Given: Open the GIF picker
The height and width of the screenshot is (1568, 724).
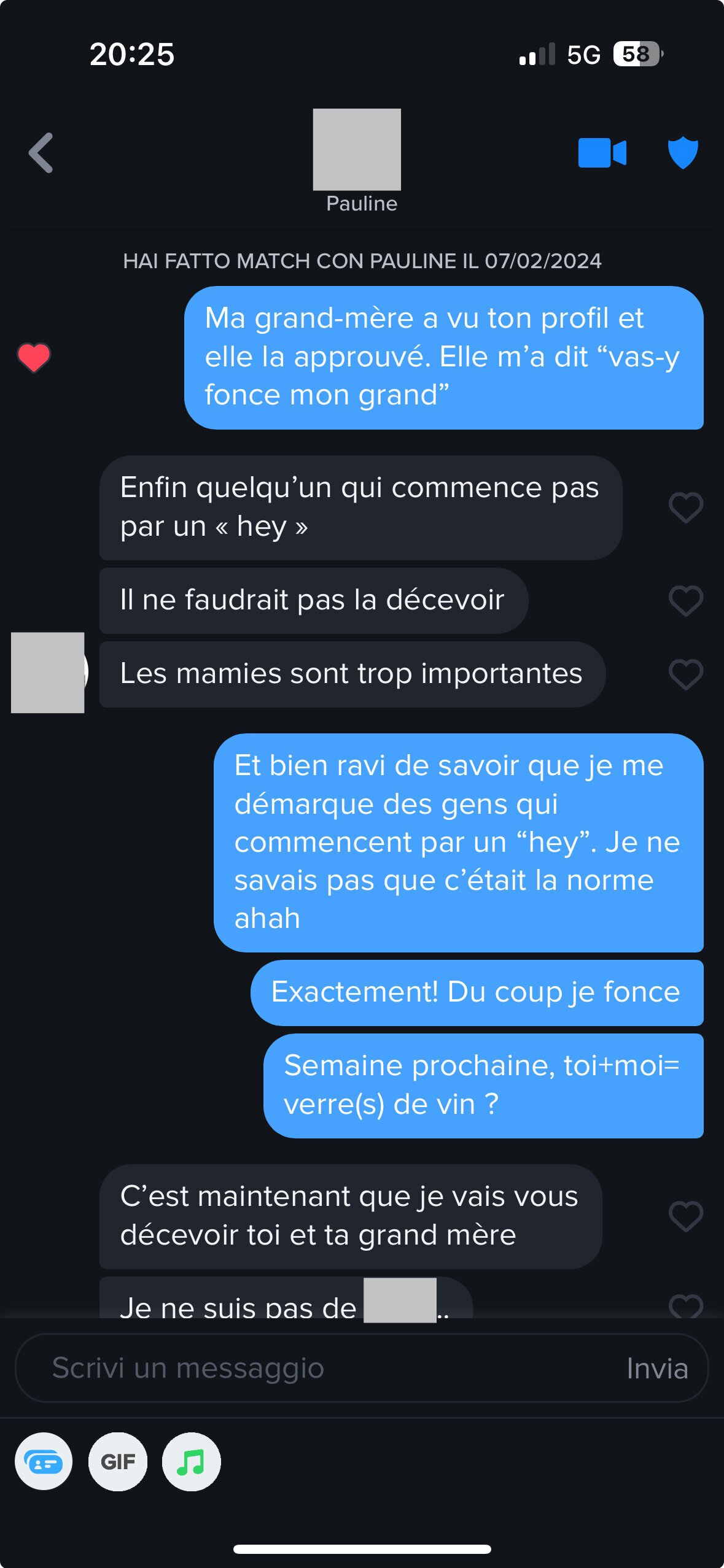Looking at the screenshot, I should [x=118, y=1462].
